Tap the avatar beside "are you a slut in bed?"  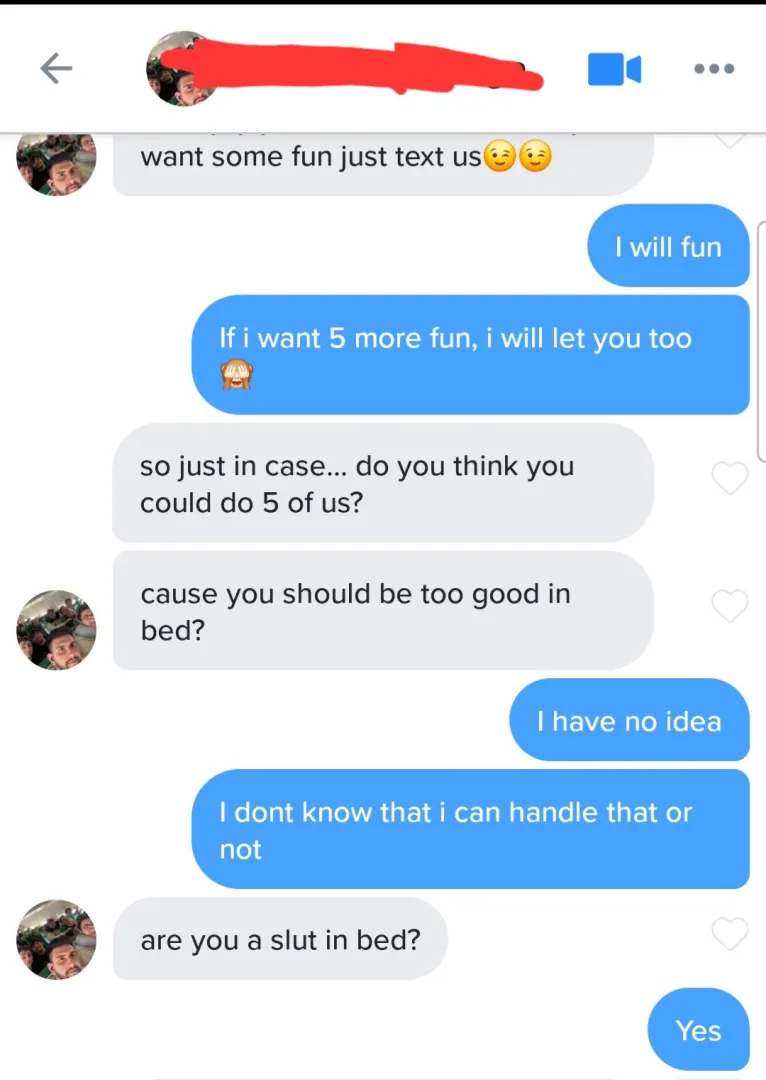(x=57, y=939)
